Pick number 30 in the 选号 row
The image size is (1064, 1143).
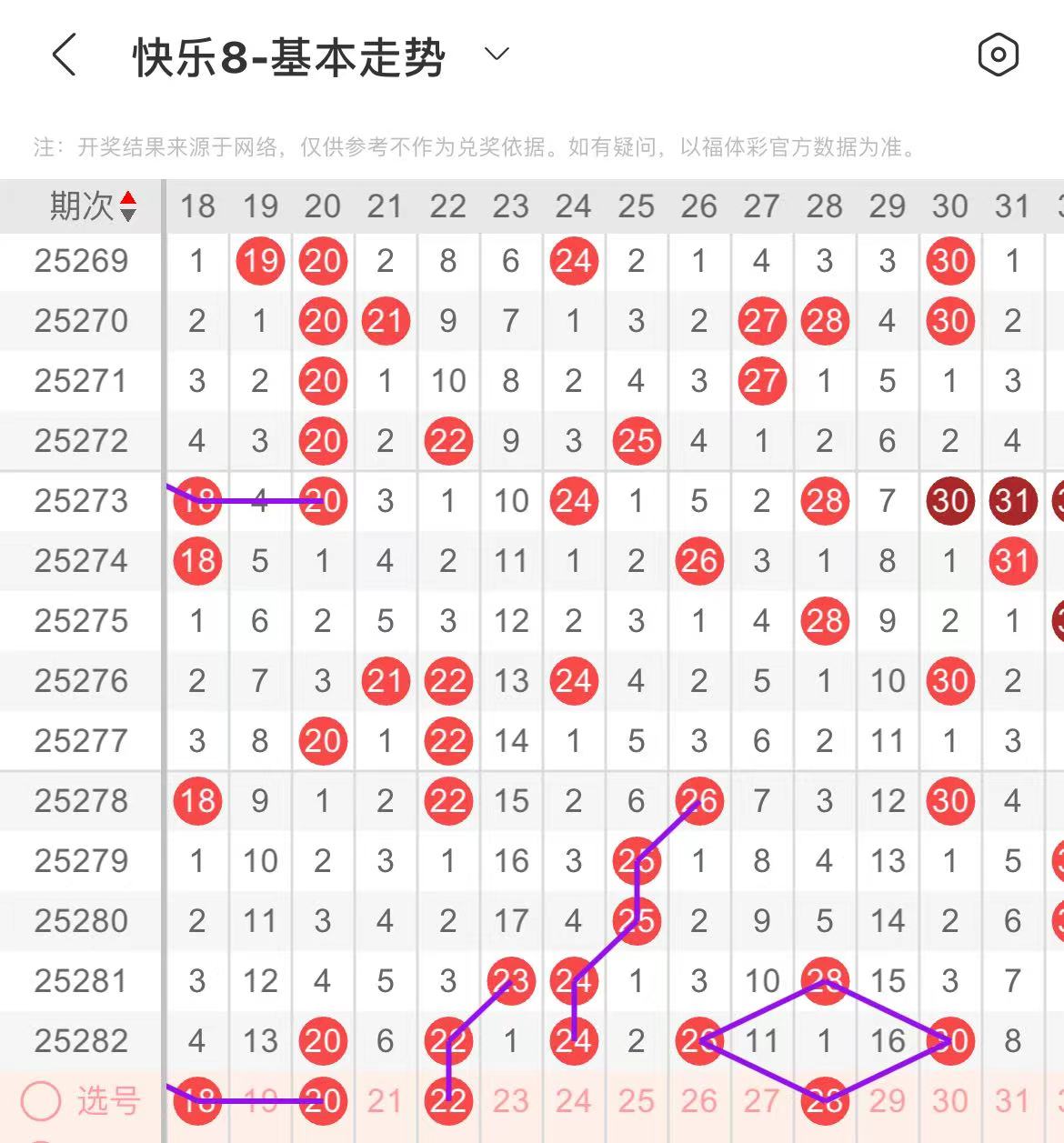click(x=950, y=1101)
